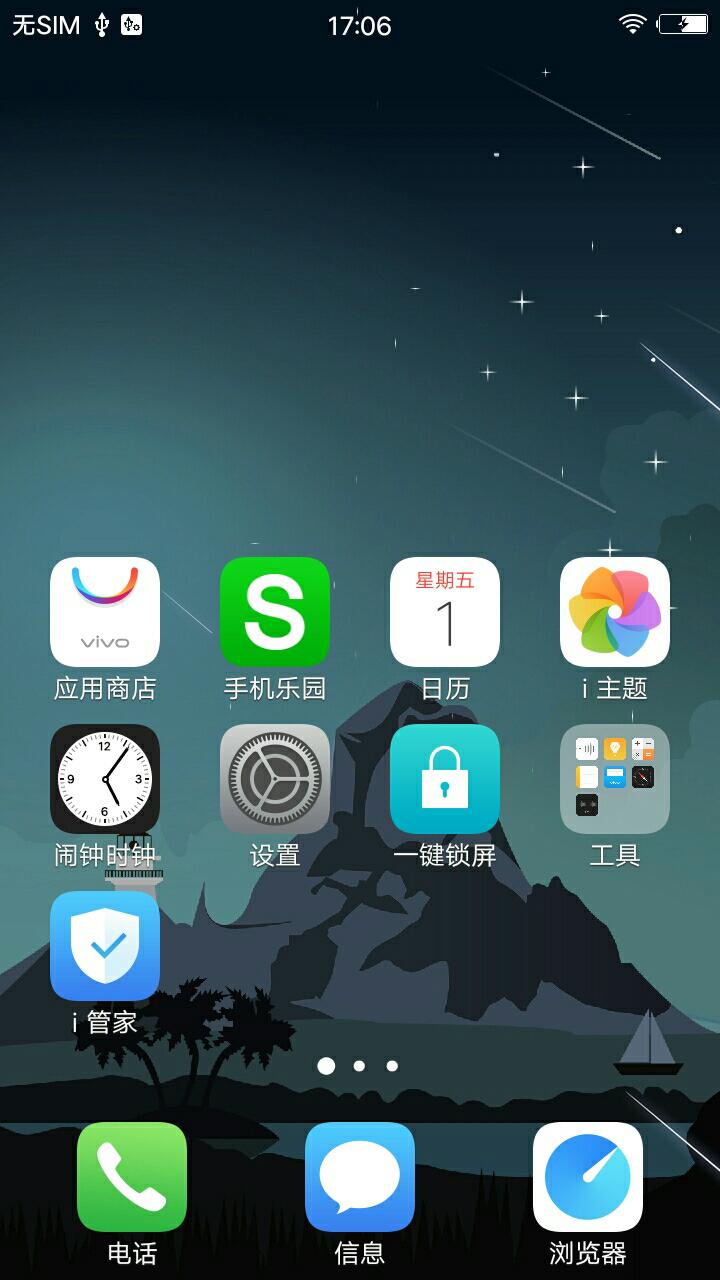
Task: Open the 闹钟时钟 clock app
Action: pyautogui.click(x=105, y=779)
